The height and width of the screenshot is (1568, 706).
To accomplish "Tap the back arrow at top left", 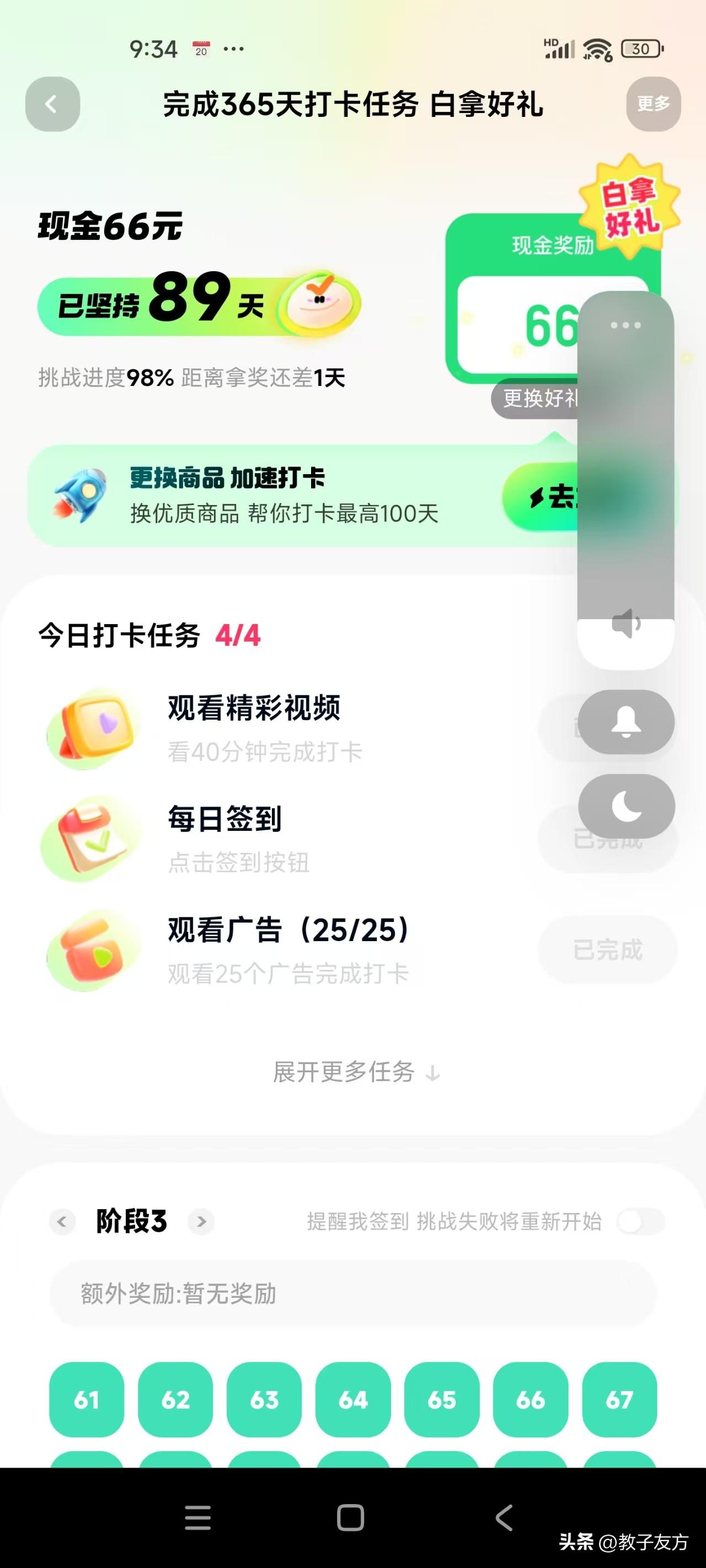I will click(52, 105).
